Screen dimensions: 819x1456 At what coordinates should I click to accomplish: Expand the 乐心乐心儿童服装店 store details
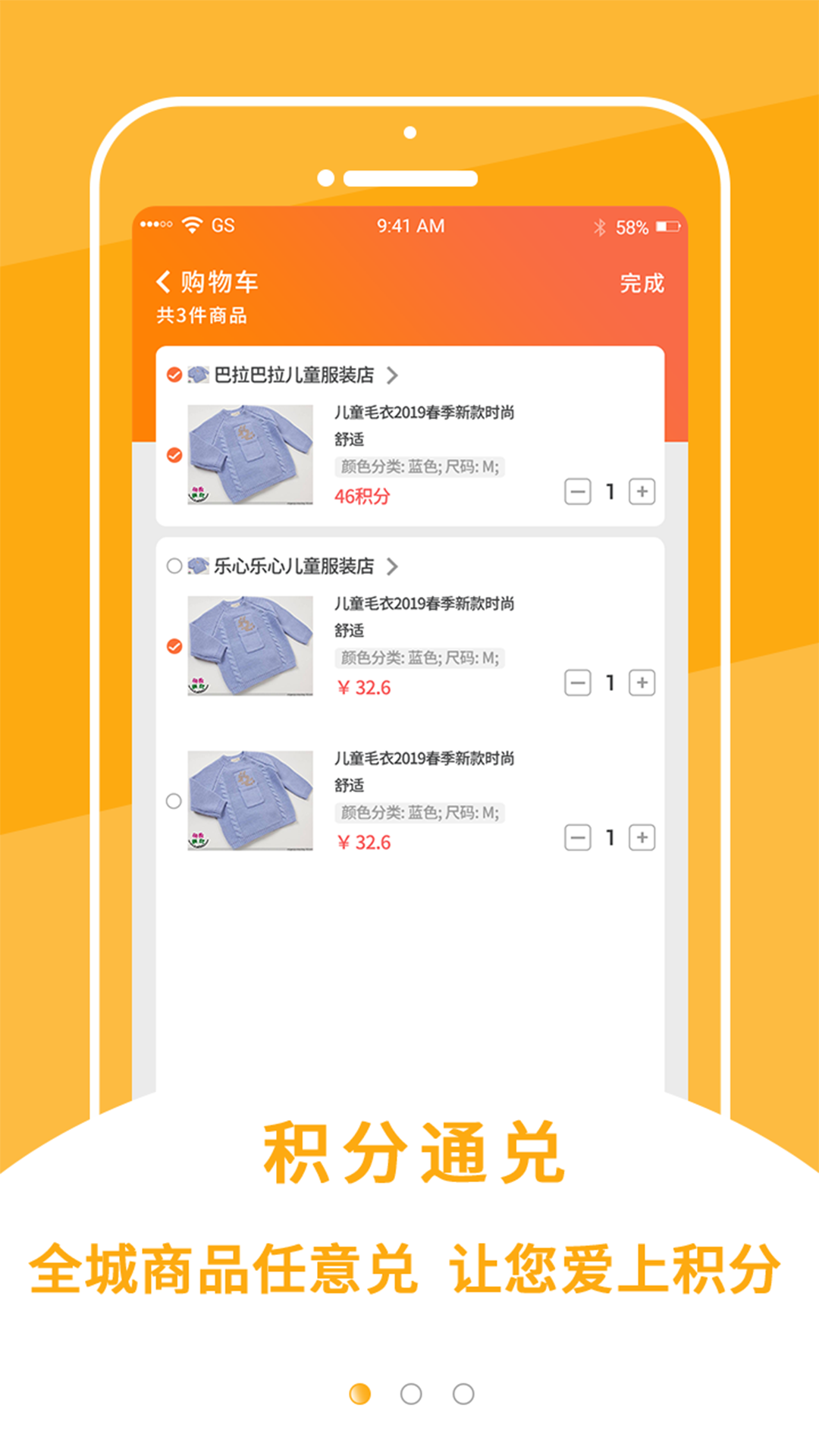[394, 566]
